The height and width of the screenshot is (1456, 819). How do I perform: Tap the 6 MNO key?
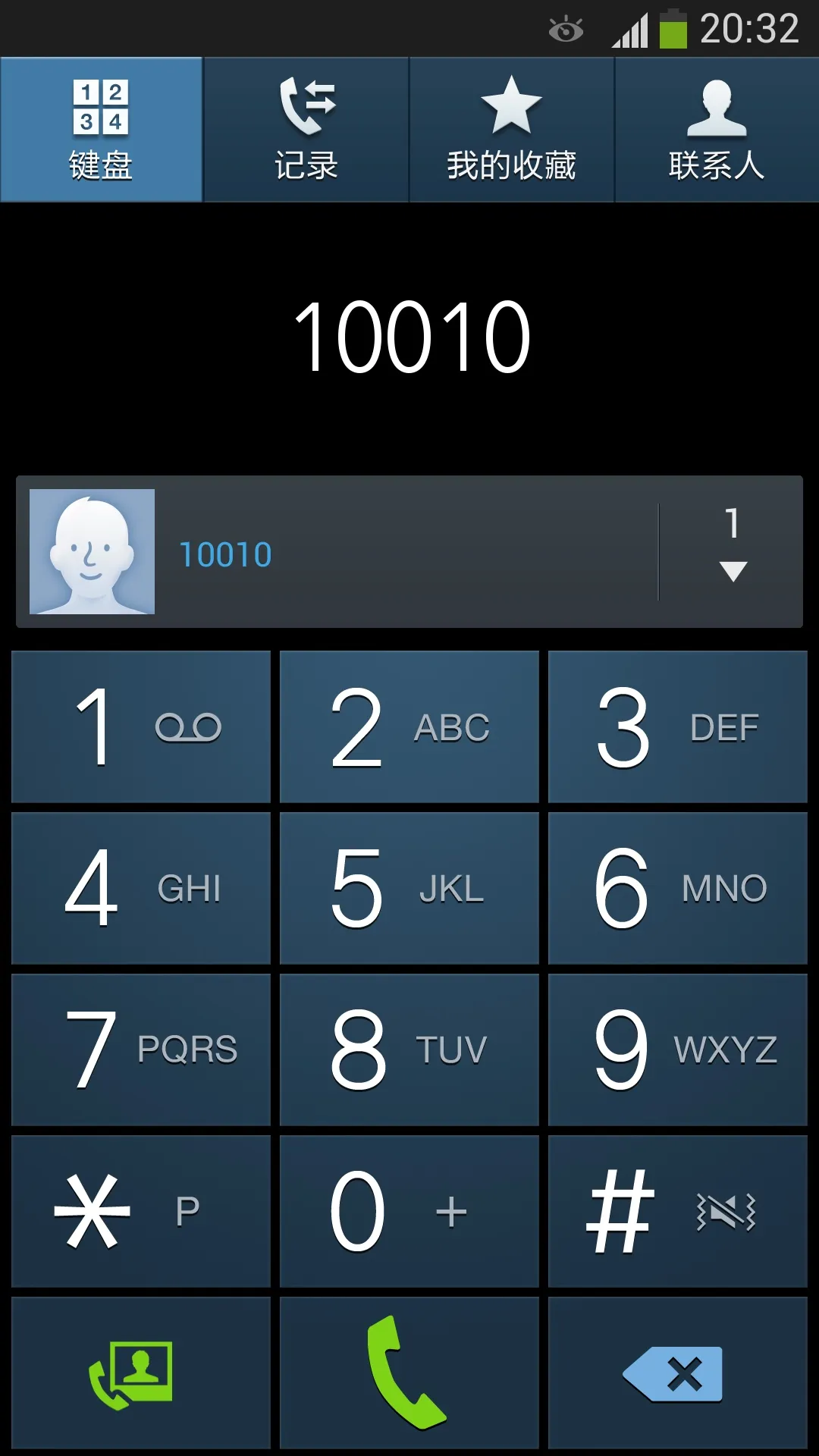[x=678, y=888]
